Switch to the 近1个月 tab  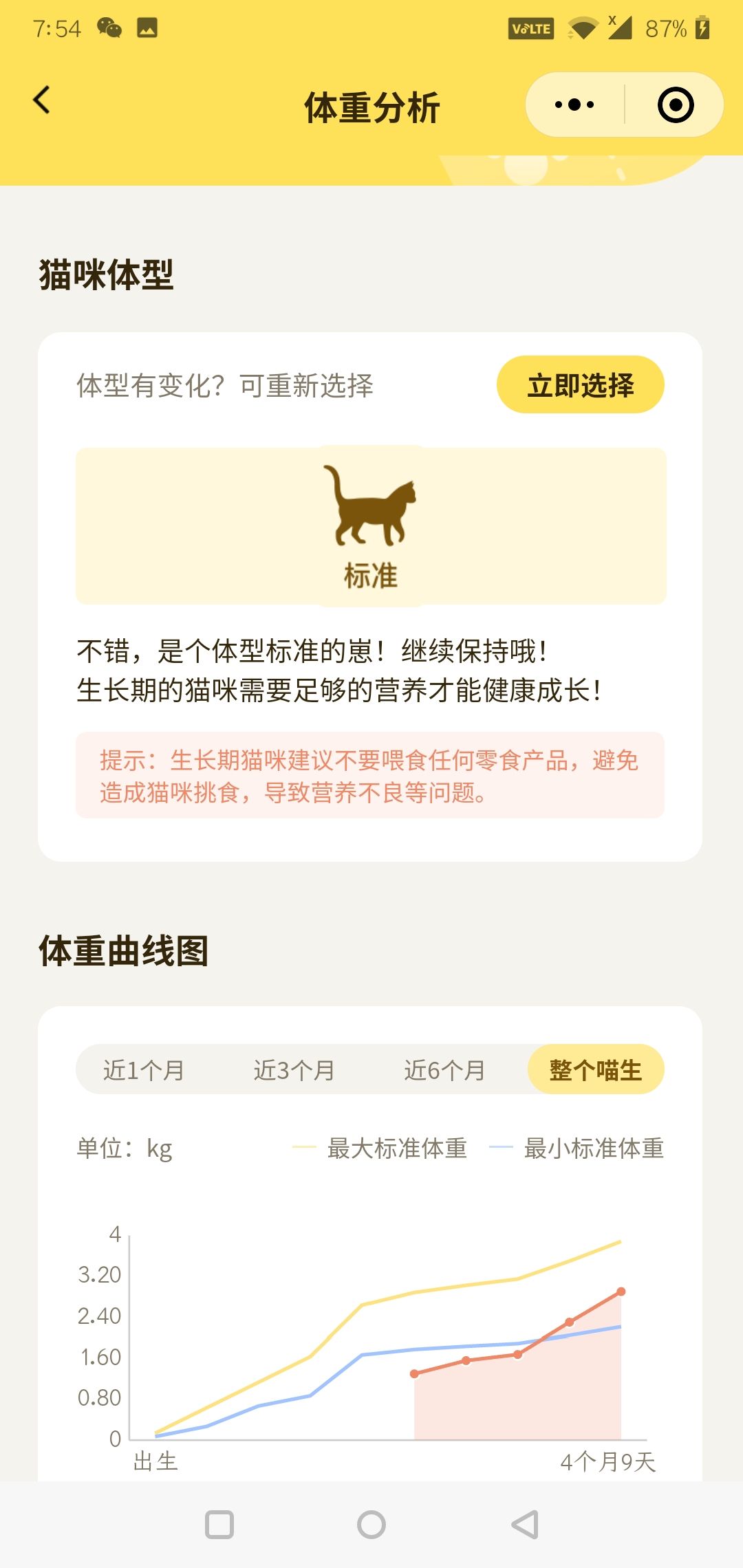coord(144,1070)
